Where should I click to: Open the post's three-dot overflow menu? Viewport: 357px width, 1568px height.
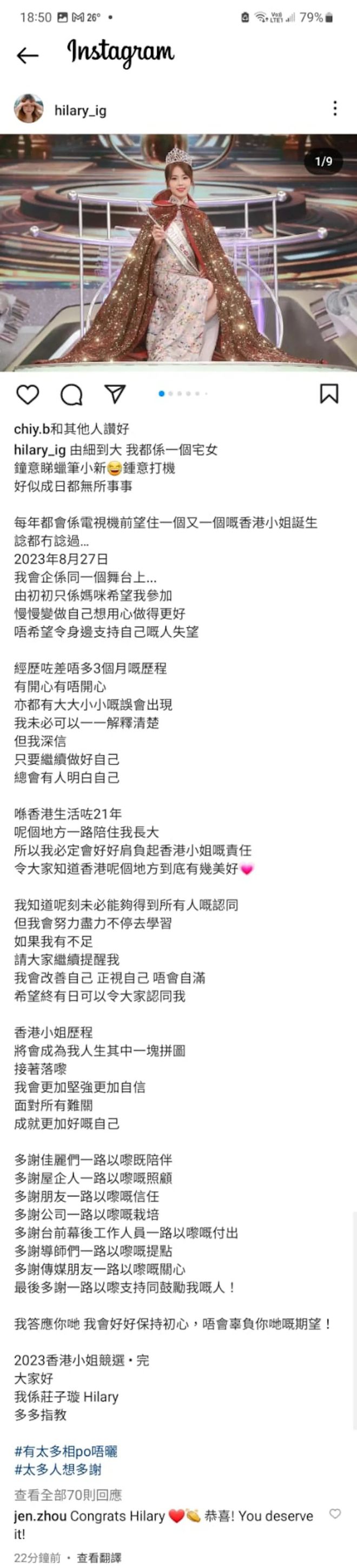pyautogui.click(x=334, y=109)
